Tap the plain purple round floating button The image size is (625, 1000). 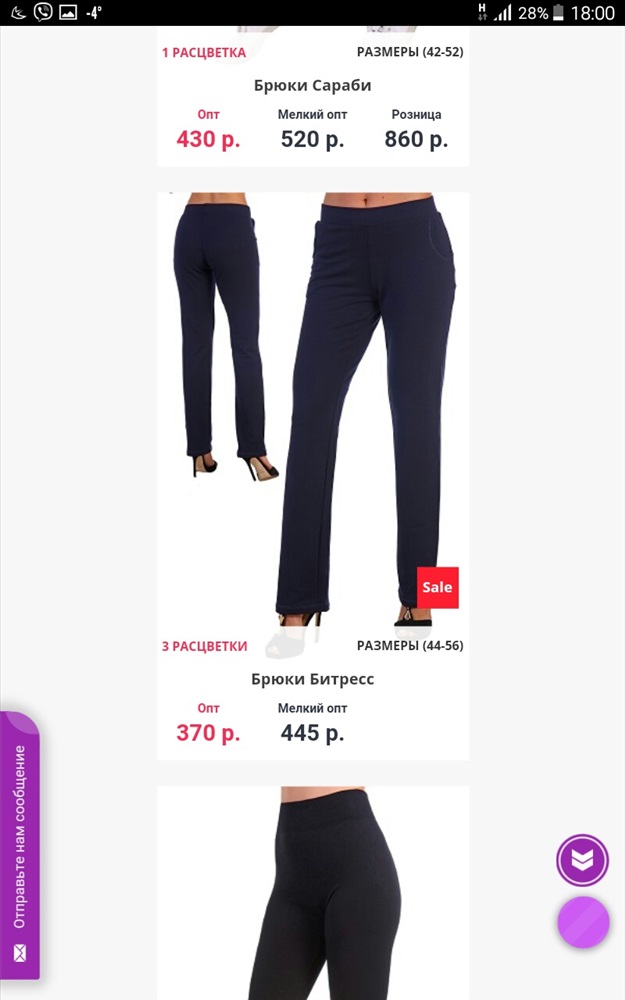click(584, 922)
